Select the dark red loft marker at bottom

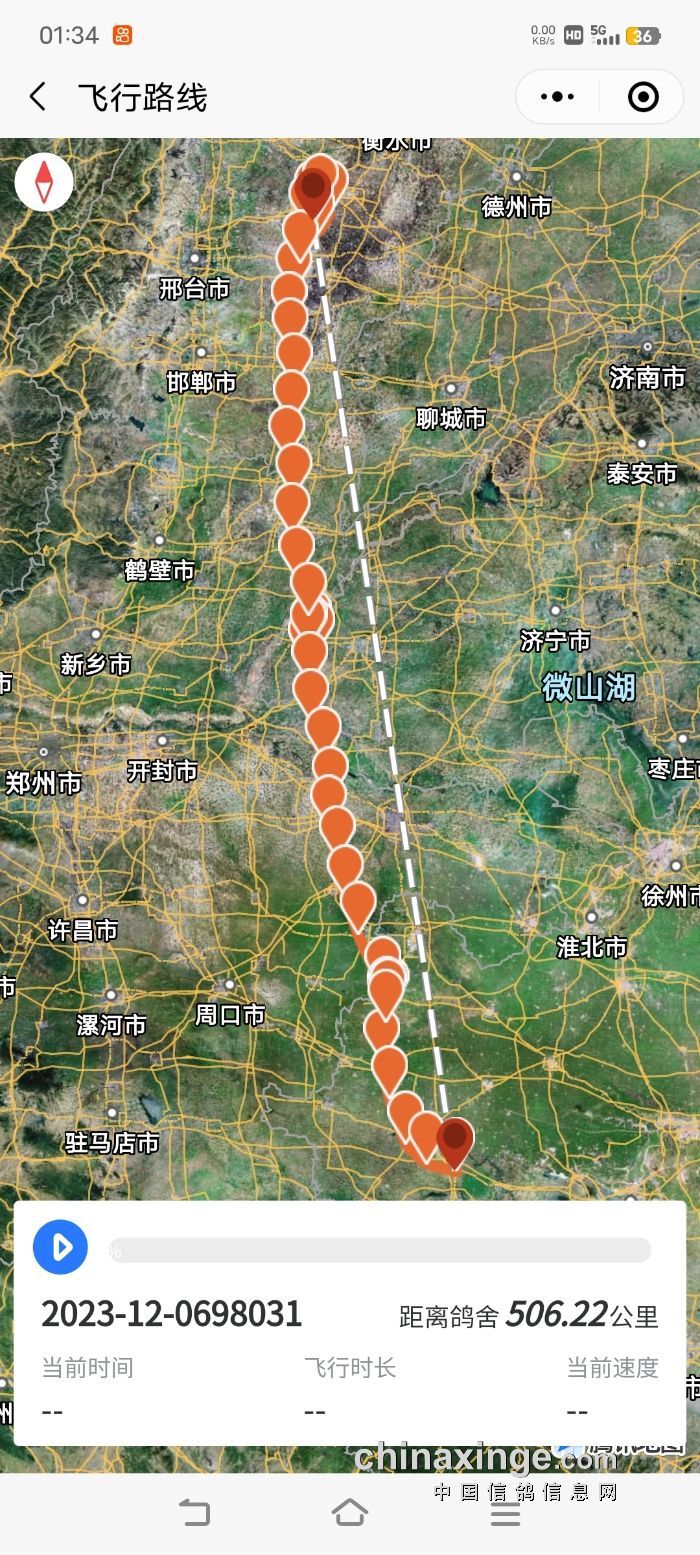pos(455,1140)
